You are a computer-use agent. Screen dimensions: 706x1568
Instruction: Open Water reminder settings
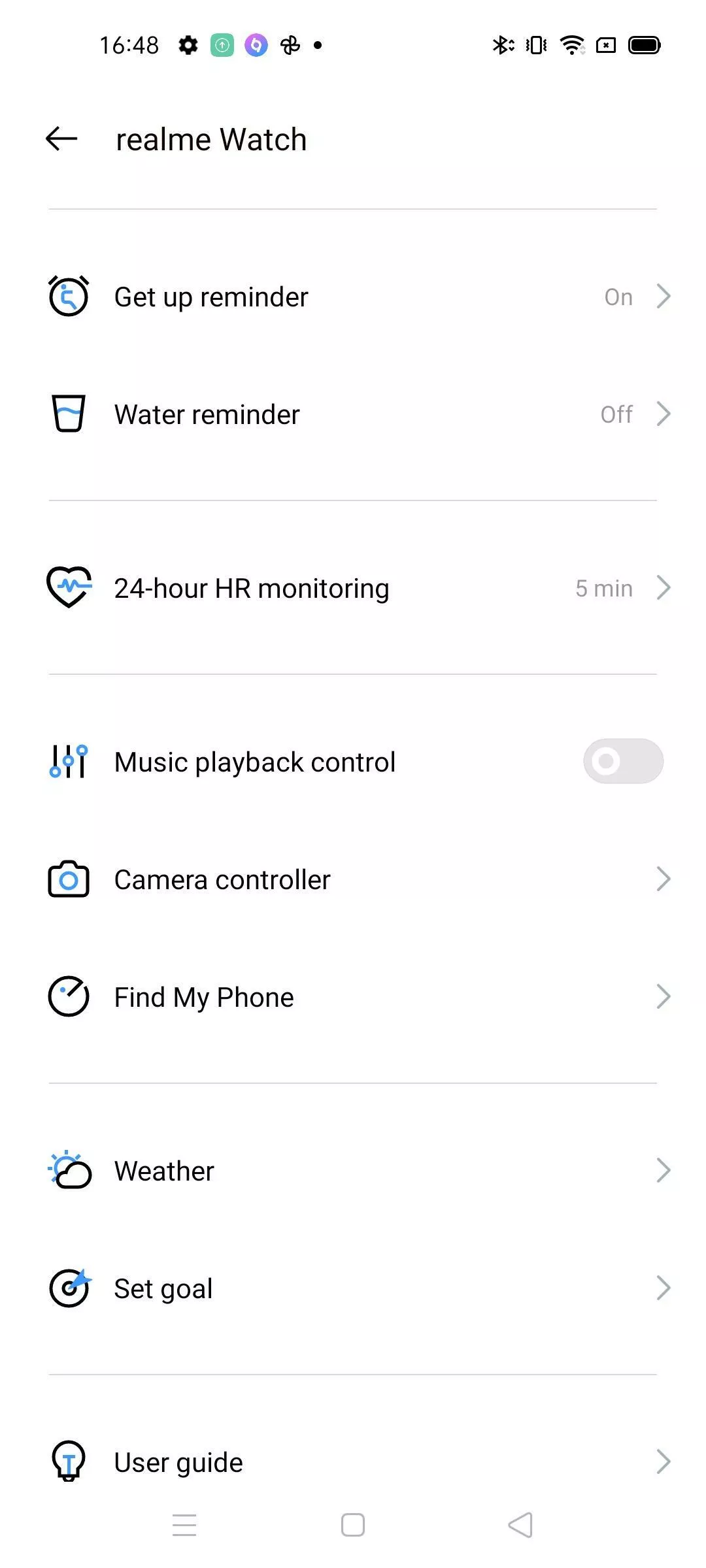tap(353, 414)
